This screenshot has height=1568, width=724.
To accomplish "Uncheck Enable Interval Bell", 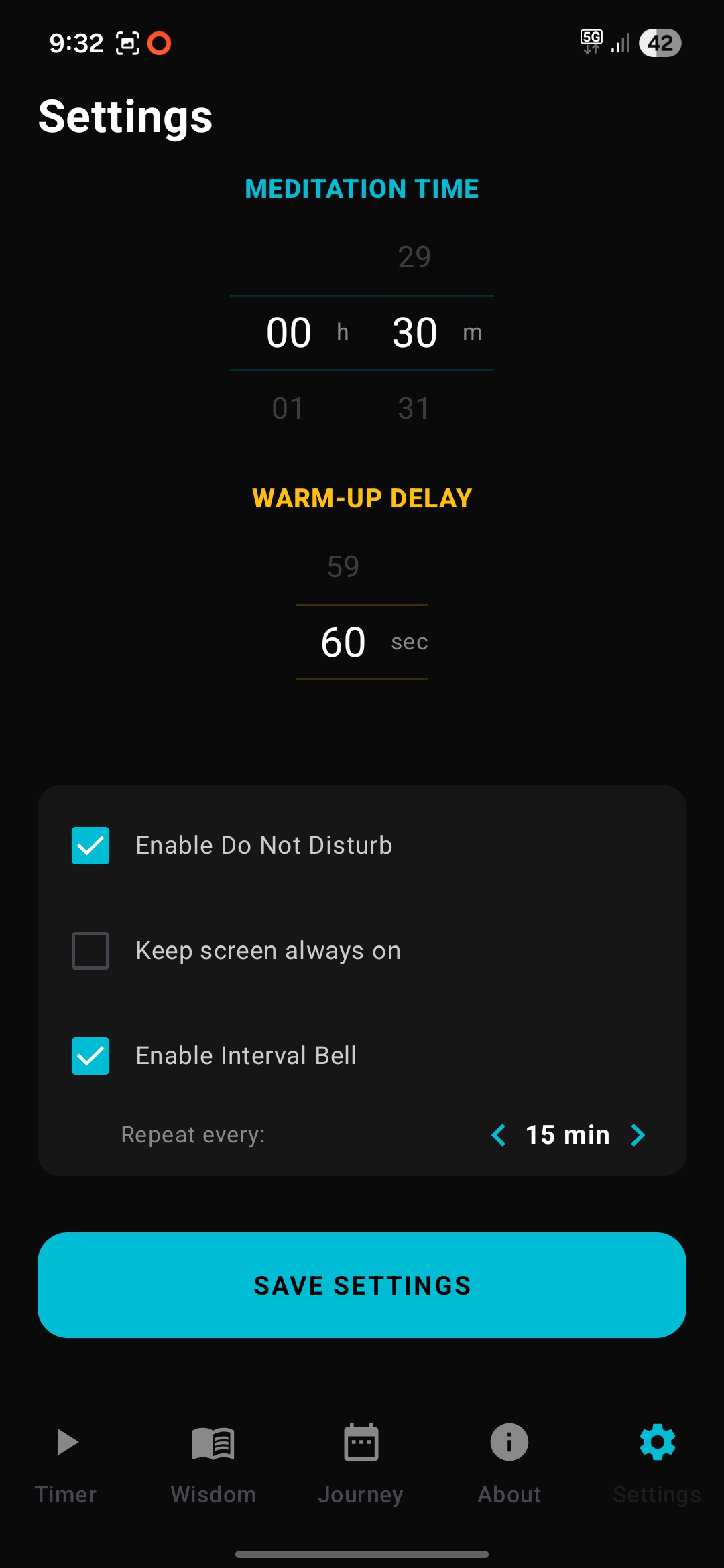I will (x=90, y=1056).
